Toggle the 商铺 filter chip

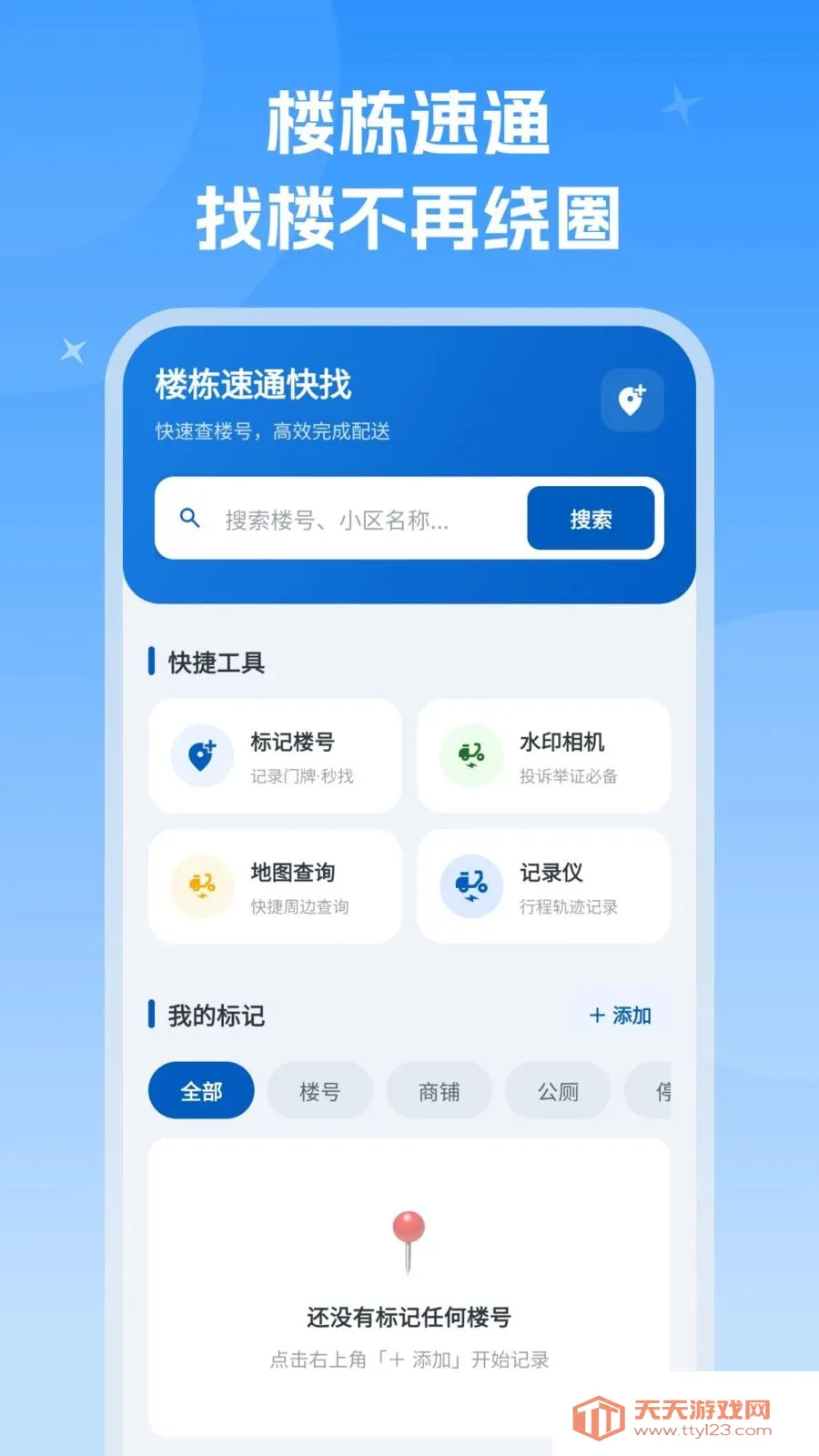tap(439, 1090)
